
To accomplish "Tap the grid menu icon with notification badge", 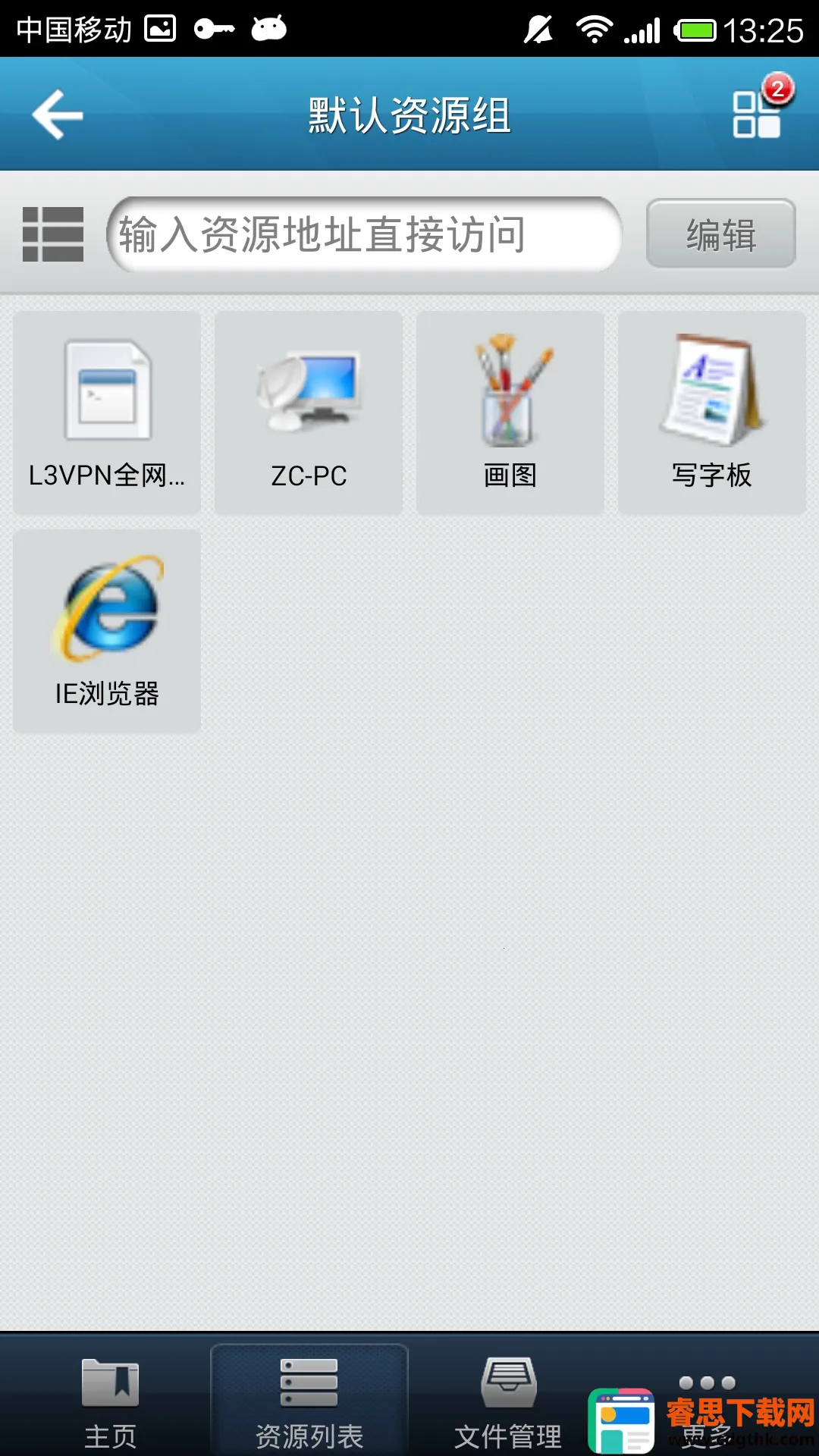I will (x=757, y=114).
